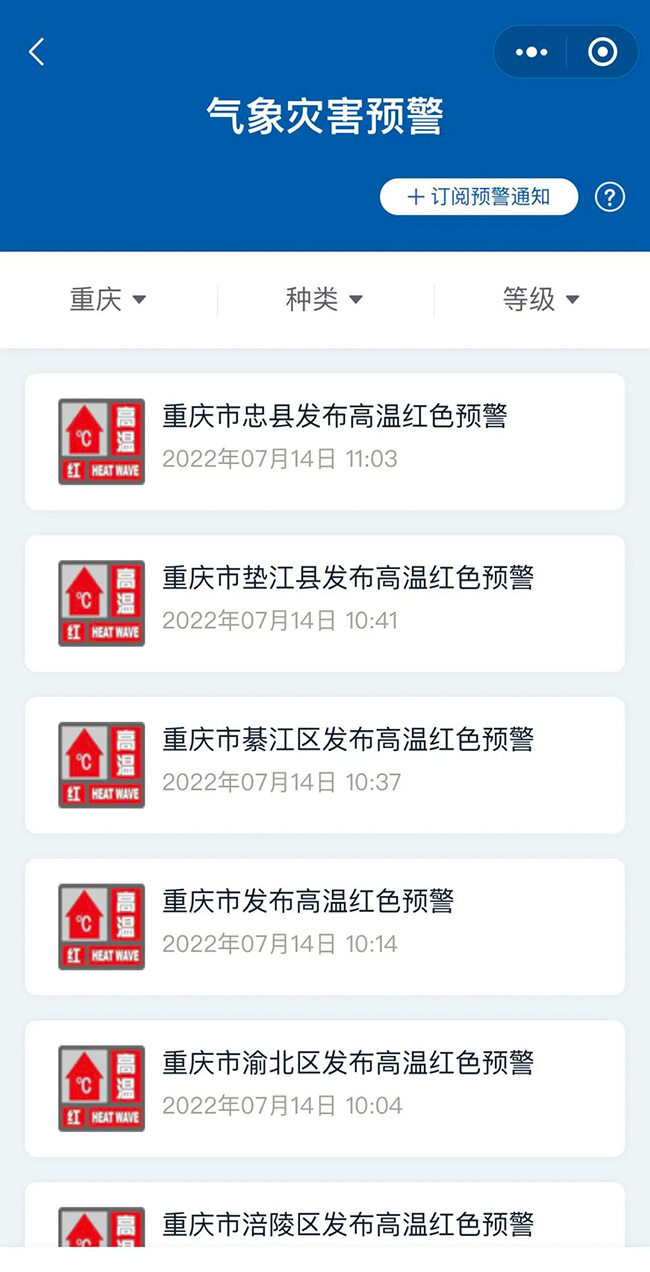Open the 垫江县 heat red warning
The image size is (650, 1272).
point(325,603)
